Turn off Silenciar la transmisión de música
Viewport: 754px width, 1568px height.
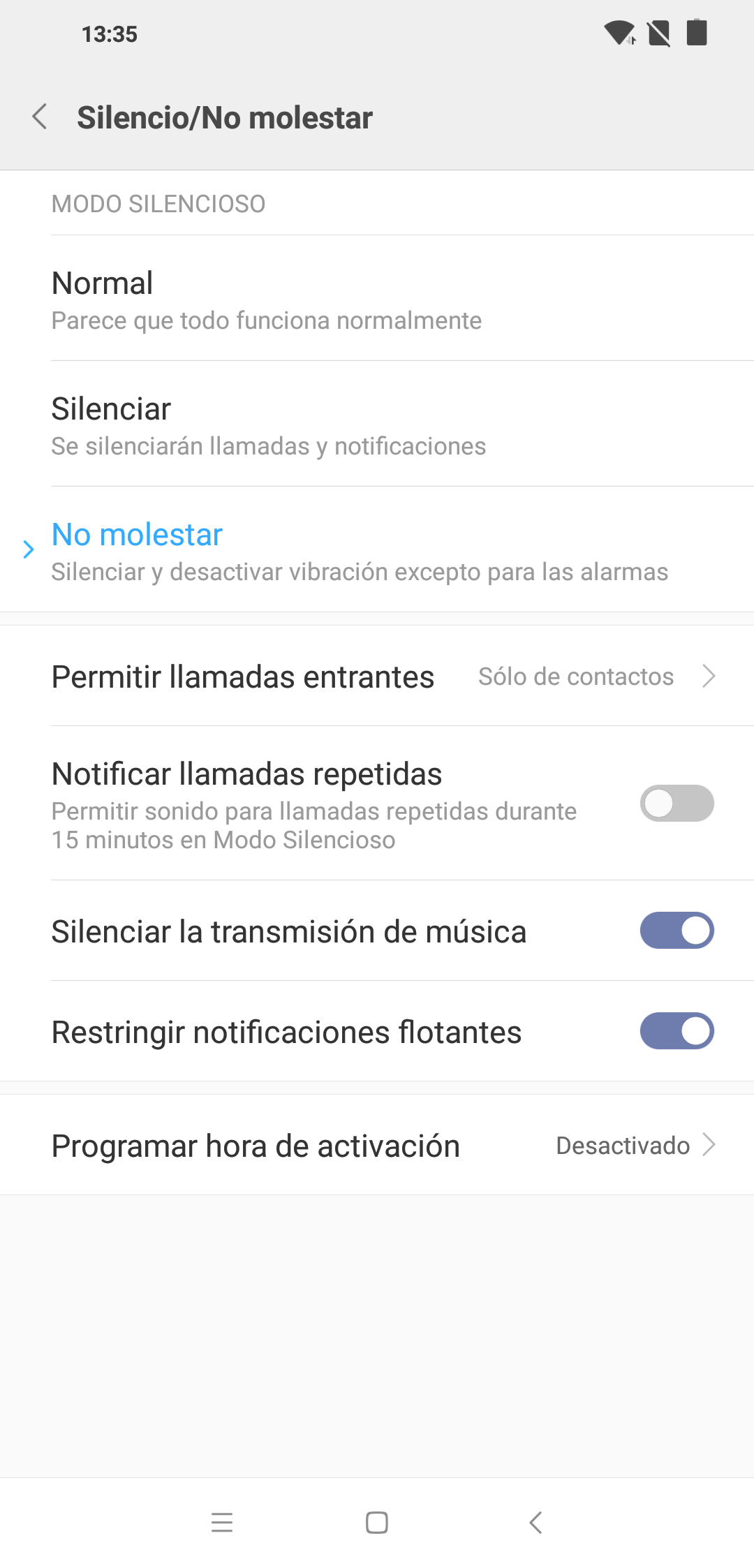(x=677, y=931)
